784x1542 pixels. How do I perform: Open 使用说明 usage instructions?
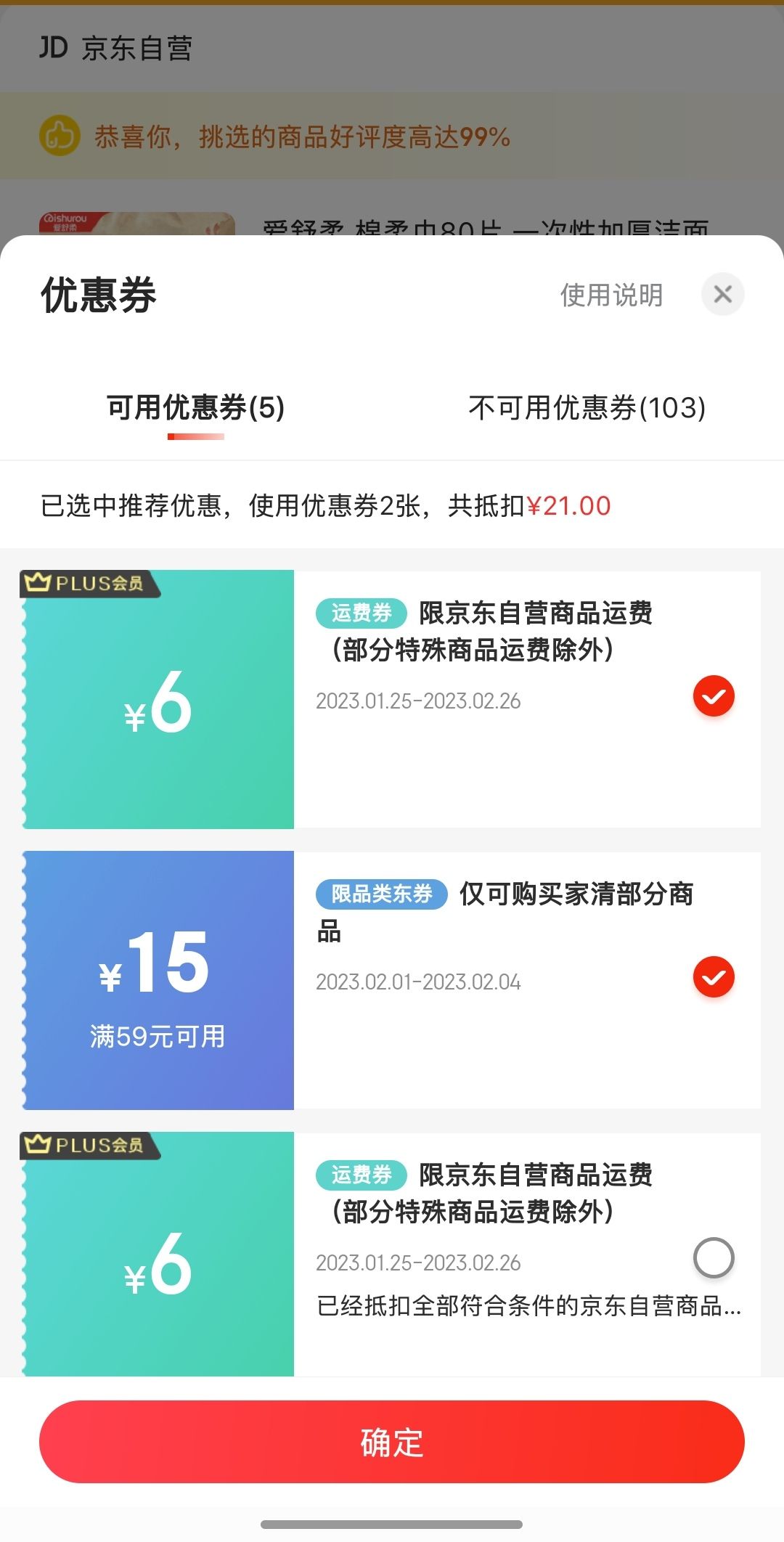[611, 295]
